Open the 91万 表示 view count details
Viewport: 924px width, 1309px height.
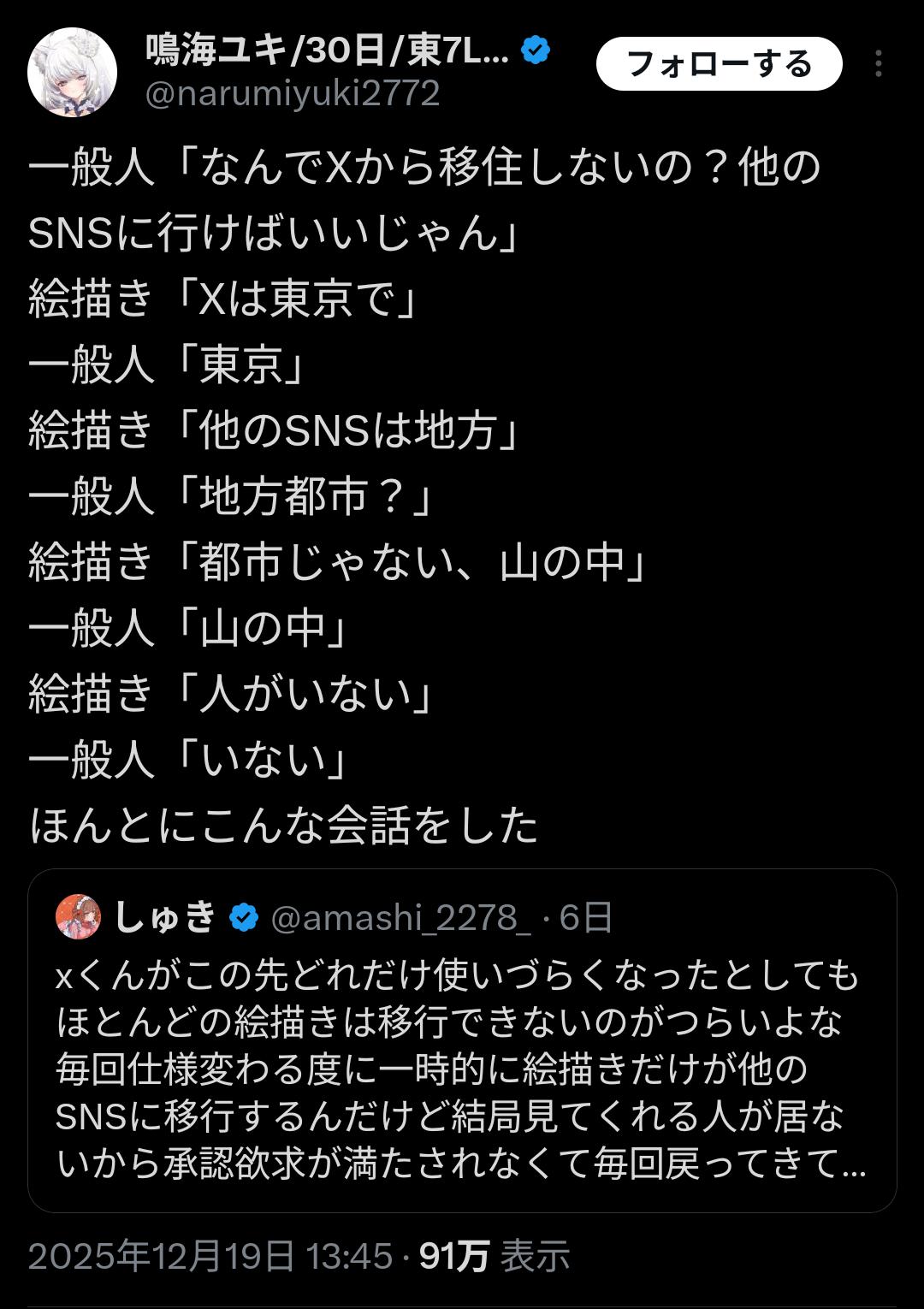click(x=495, y=1256)
